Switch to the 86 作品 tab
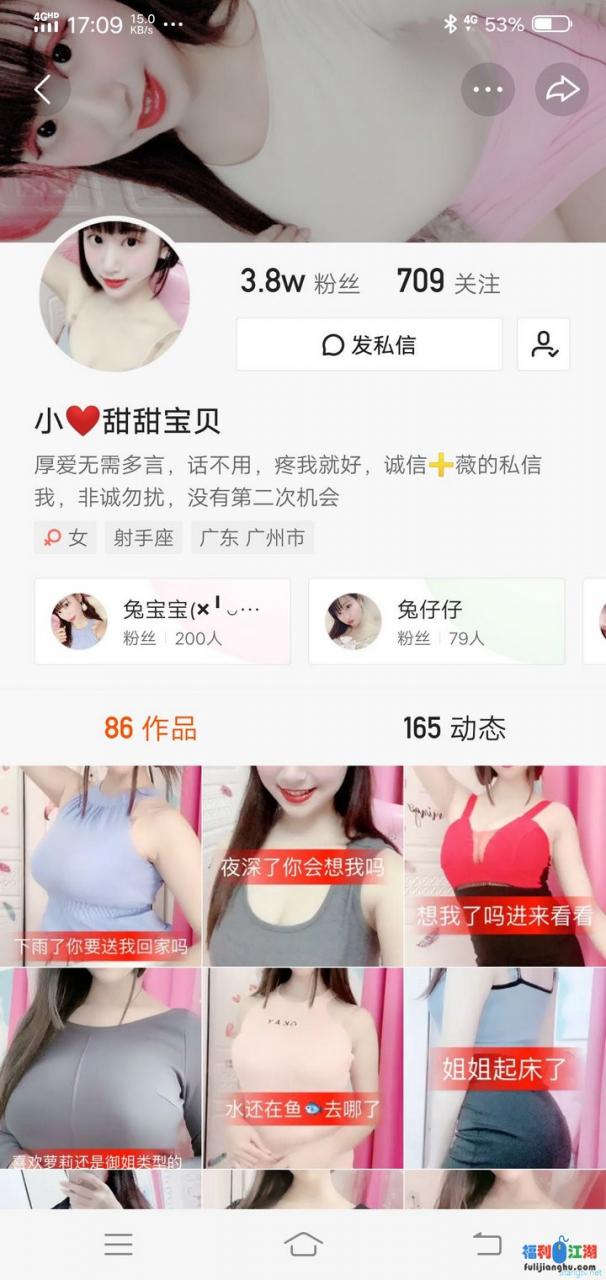Viewport: 606px width, 1280px height. [x=150, y=728]
